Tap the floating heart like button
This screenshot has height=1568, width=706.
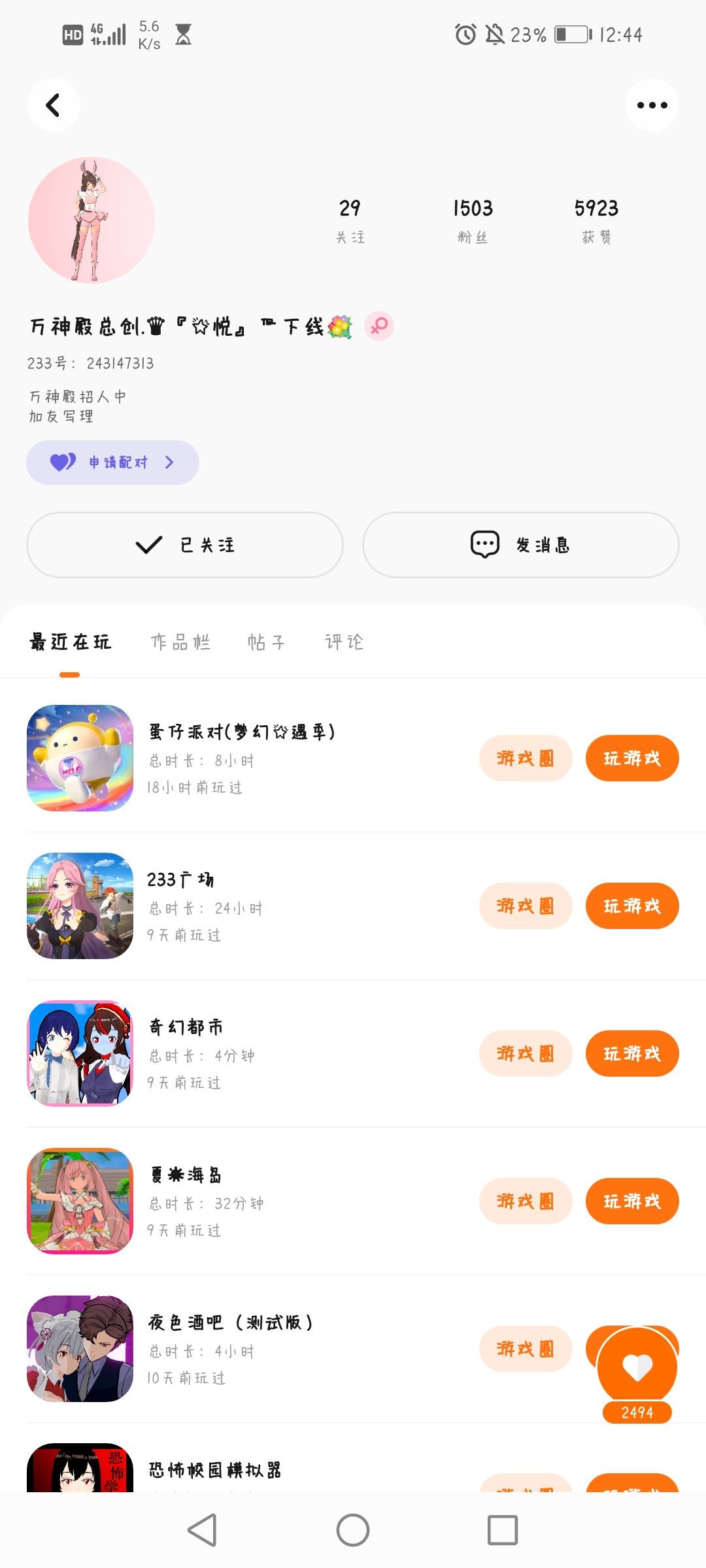tap(637, 1367)
